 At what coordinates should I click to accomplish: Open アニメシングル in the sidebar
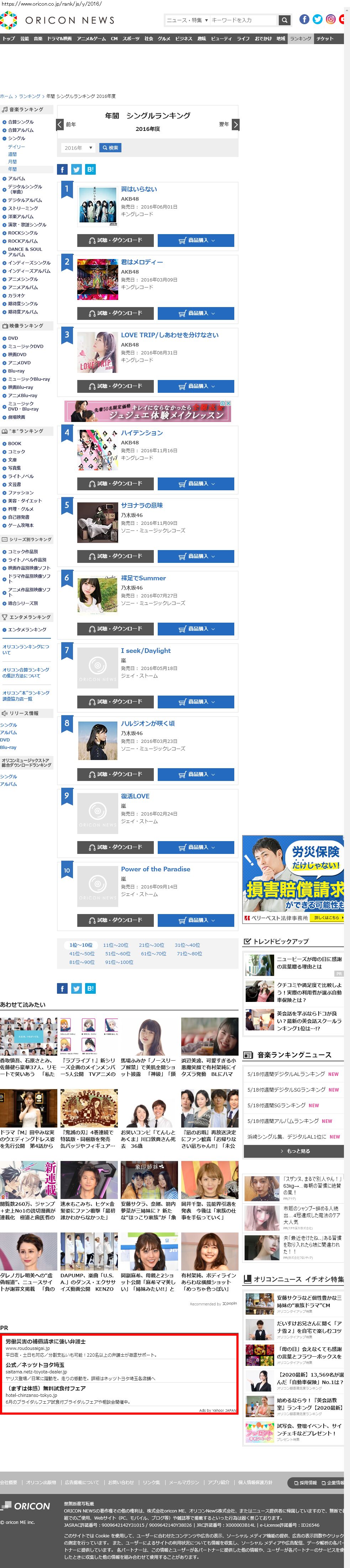click(22, 279)
